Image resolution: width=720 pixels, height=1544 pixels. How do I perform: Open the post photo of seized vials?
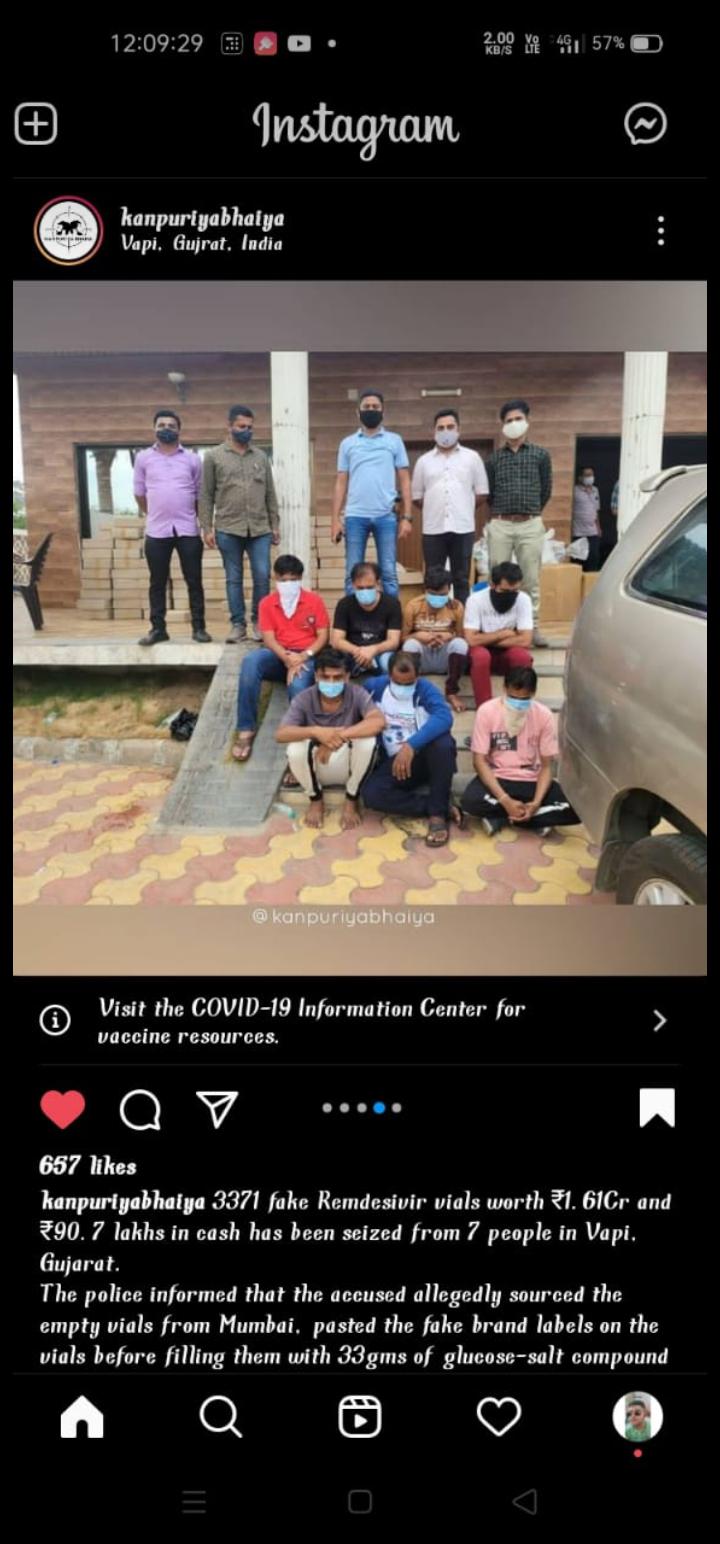pos(360,627)
